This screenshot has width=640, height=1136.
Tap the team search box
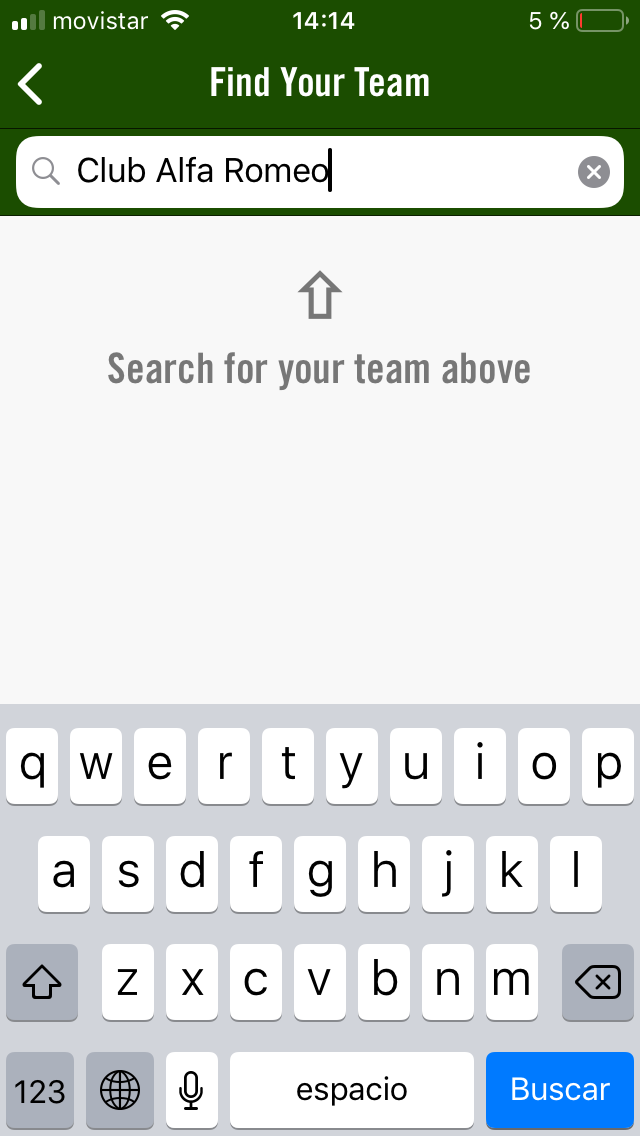point(300,172)
